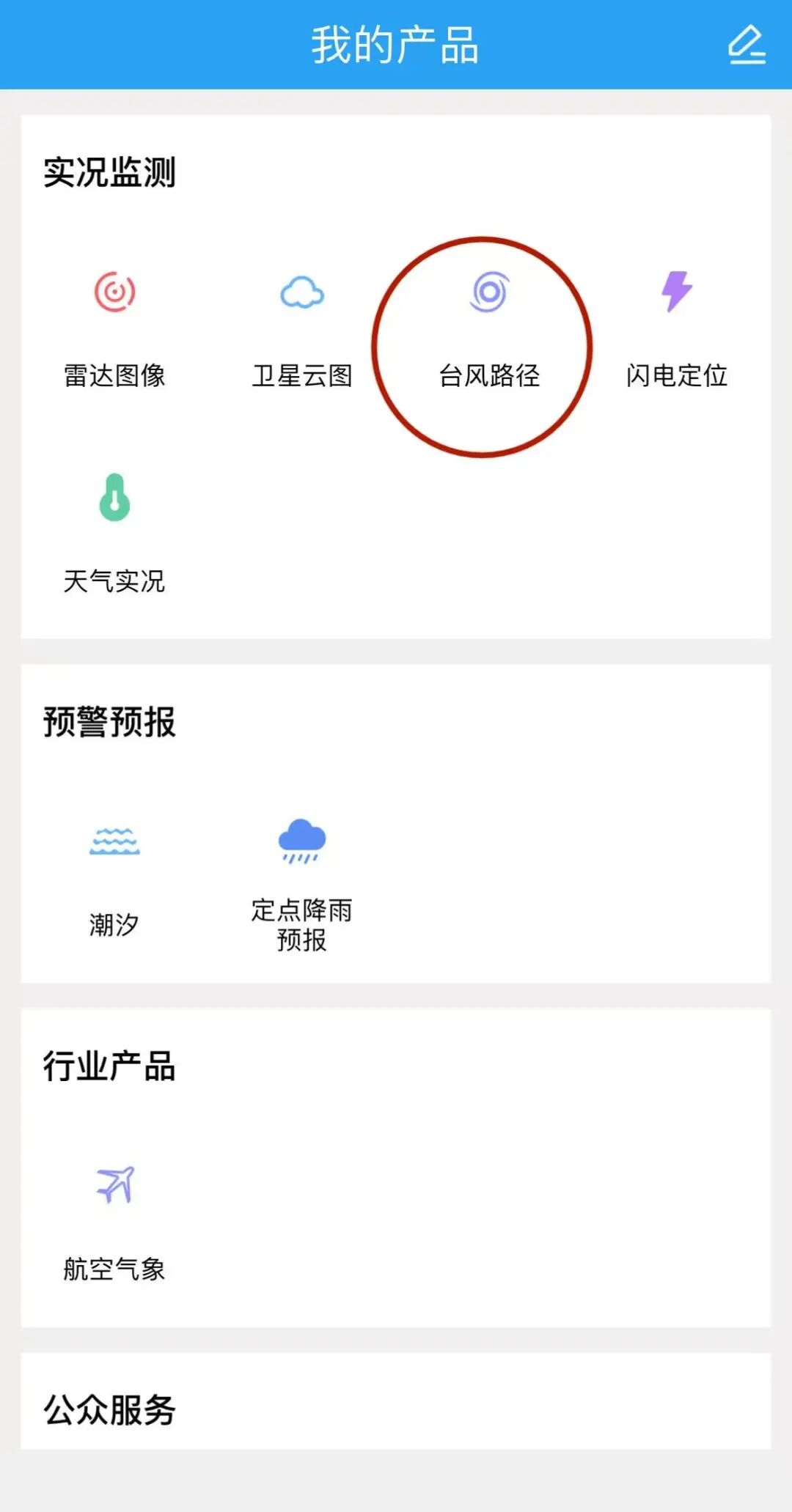Open 闪电定位 lightning location
The image size is (792, 1512).
677,329
